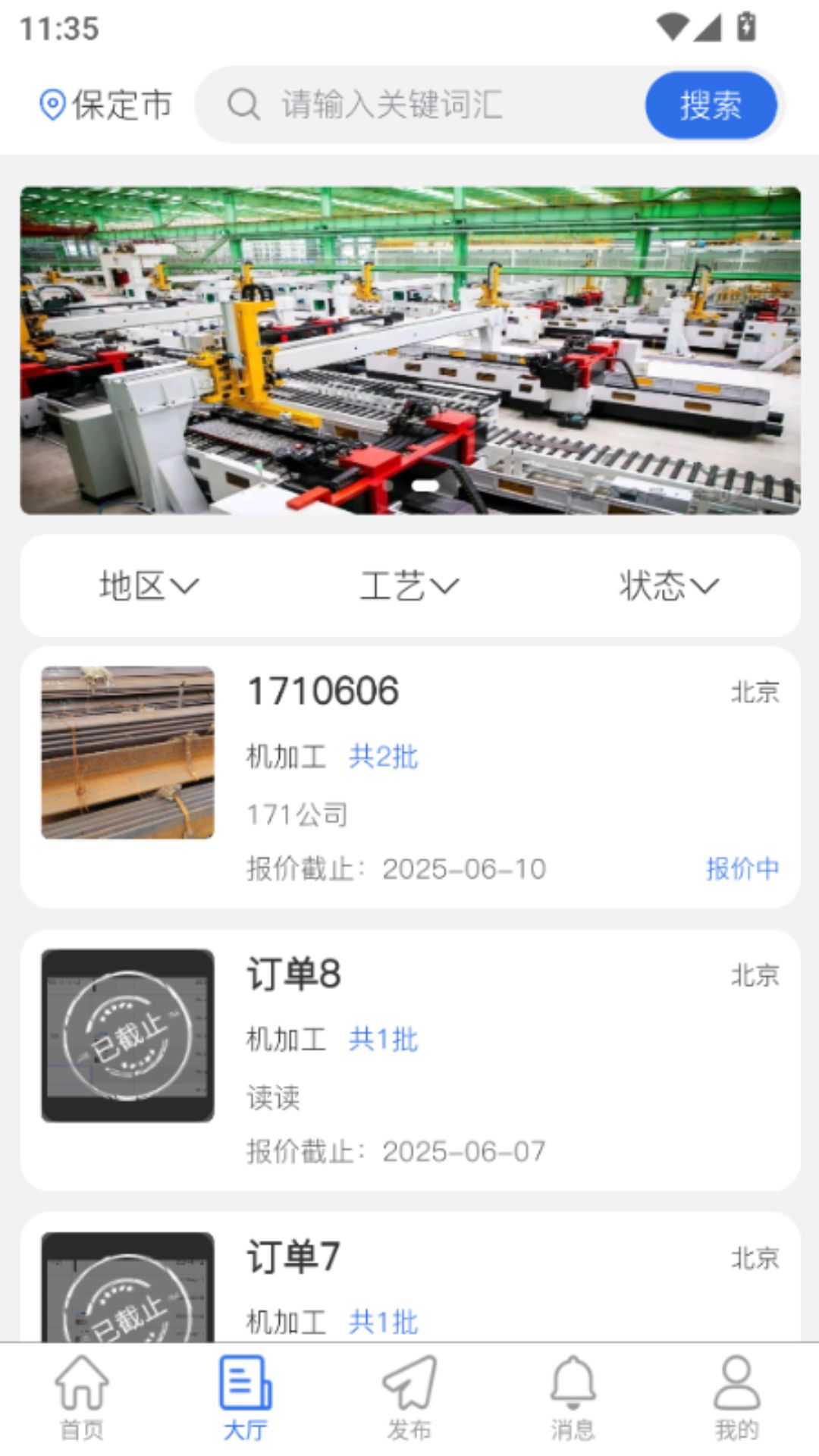Select the banner carousel position indicator
The image size is (819, 1456).
click(425, 483)
